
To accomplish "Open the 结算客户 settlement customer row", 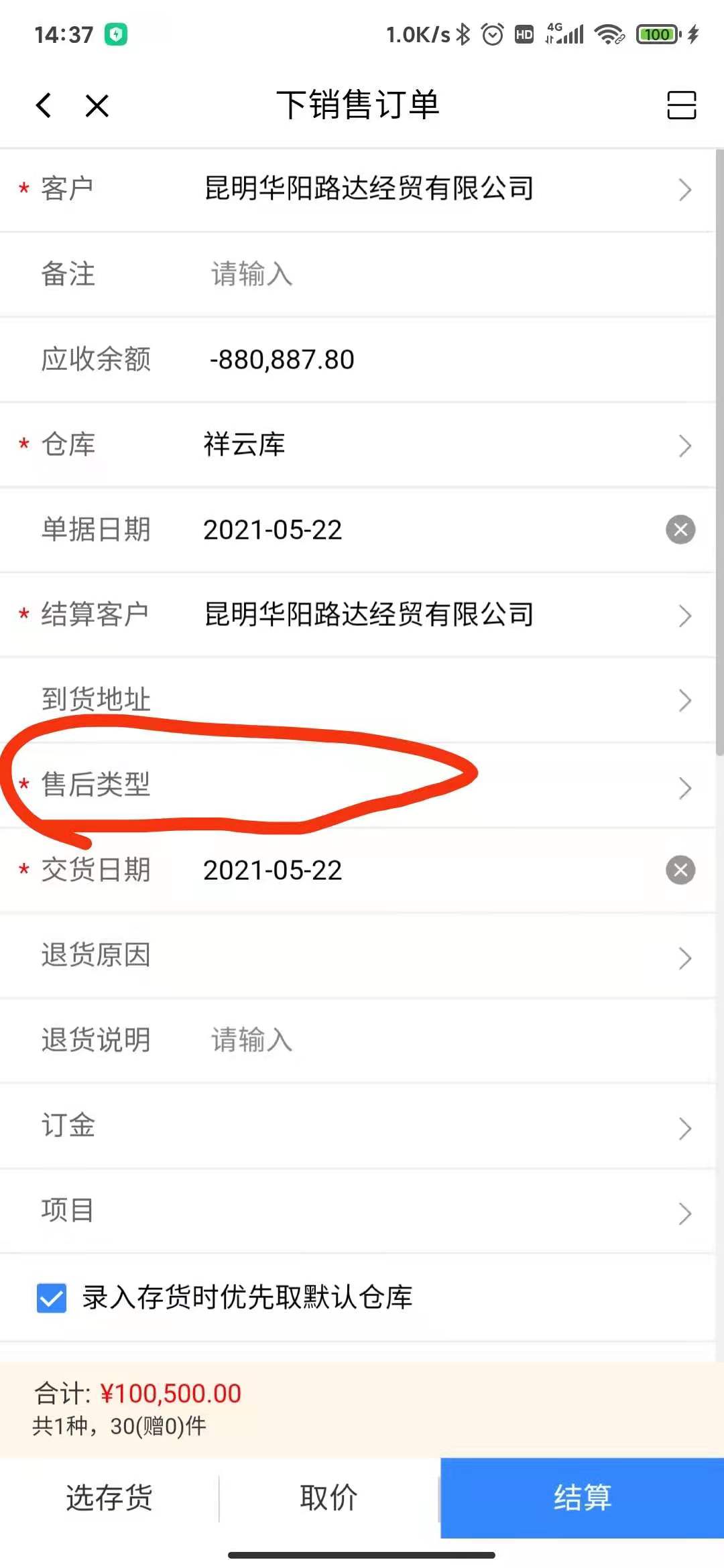I will [x=369, y=614].
